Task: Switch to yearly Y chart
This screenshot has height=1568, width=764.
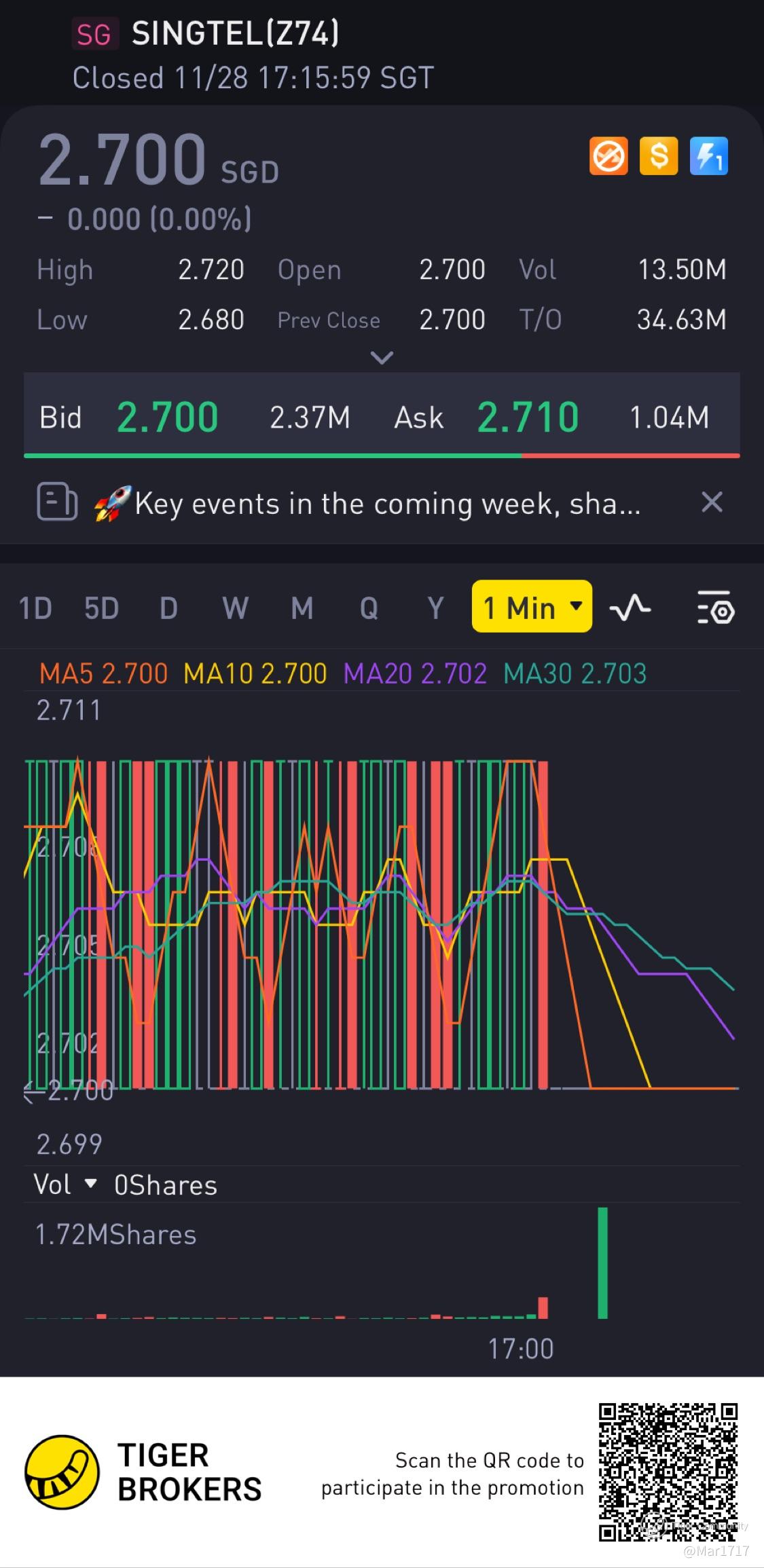Action: click(435, 608)
